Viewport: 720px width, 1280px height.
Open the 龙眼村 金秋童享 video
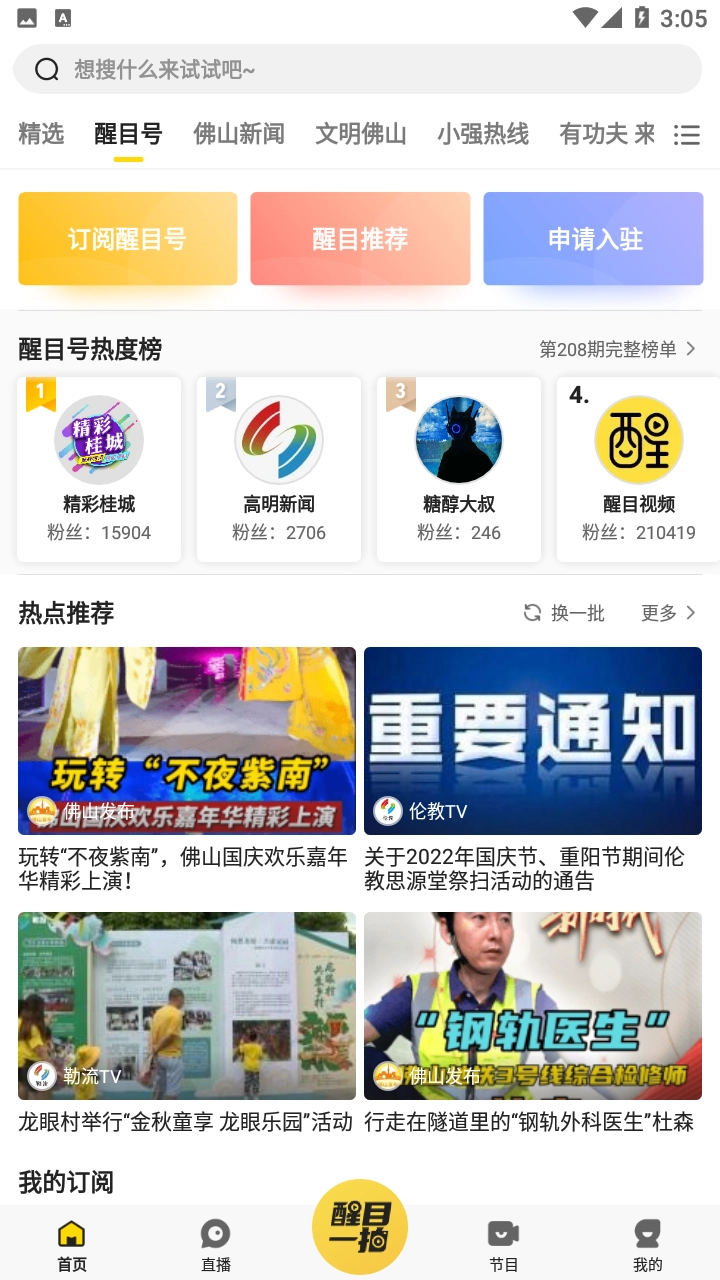(187, 1005)
